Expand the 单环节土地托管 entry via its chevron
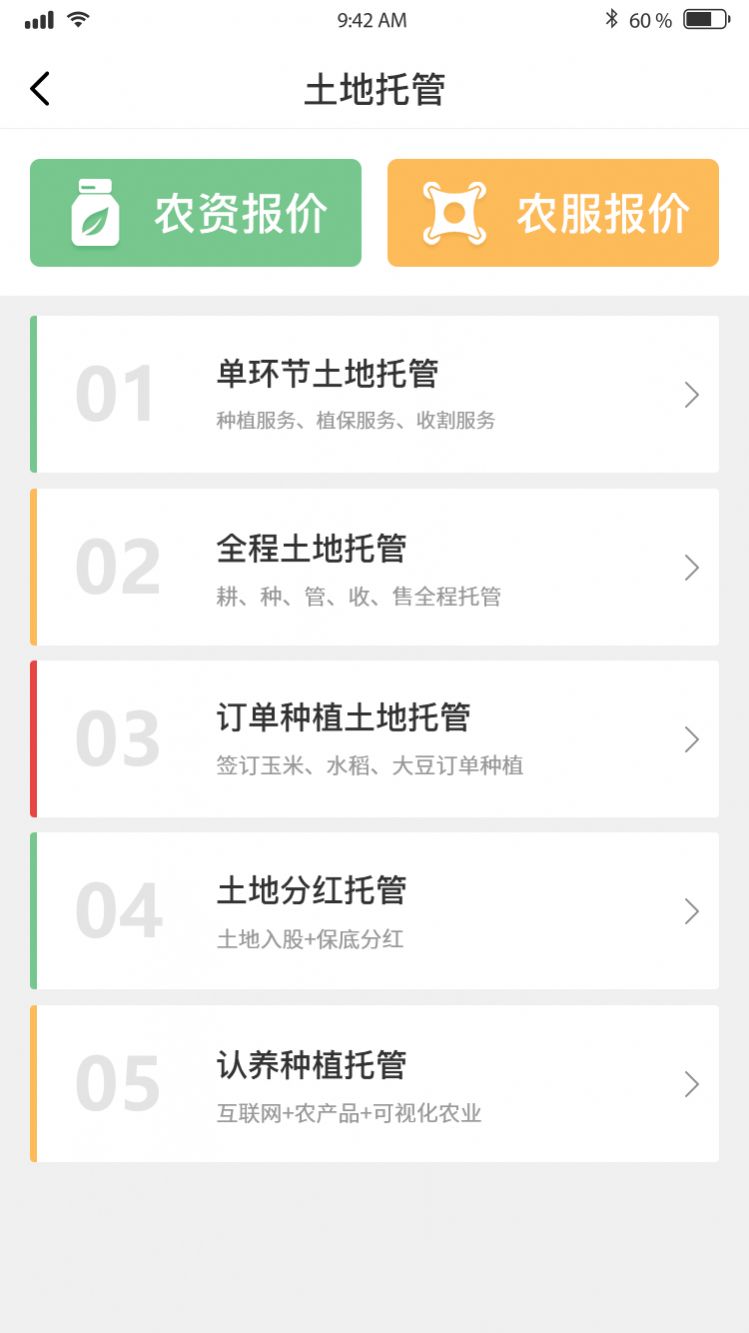This screenshot has width=749, height=1333. point(691,394)
